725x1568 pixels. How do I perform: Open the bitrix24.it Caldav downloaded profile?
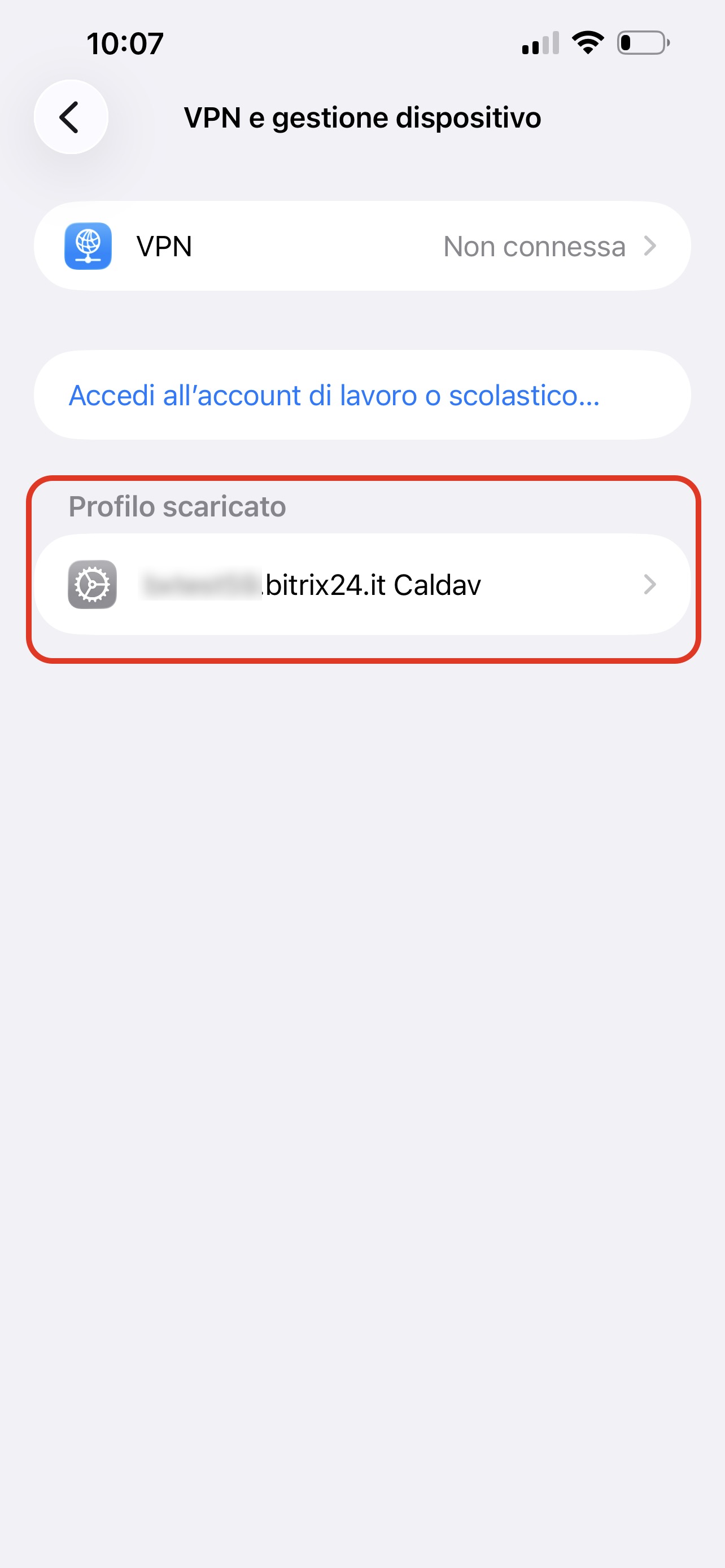(361, 584)
